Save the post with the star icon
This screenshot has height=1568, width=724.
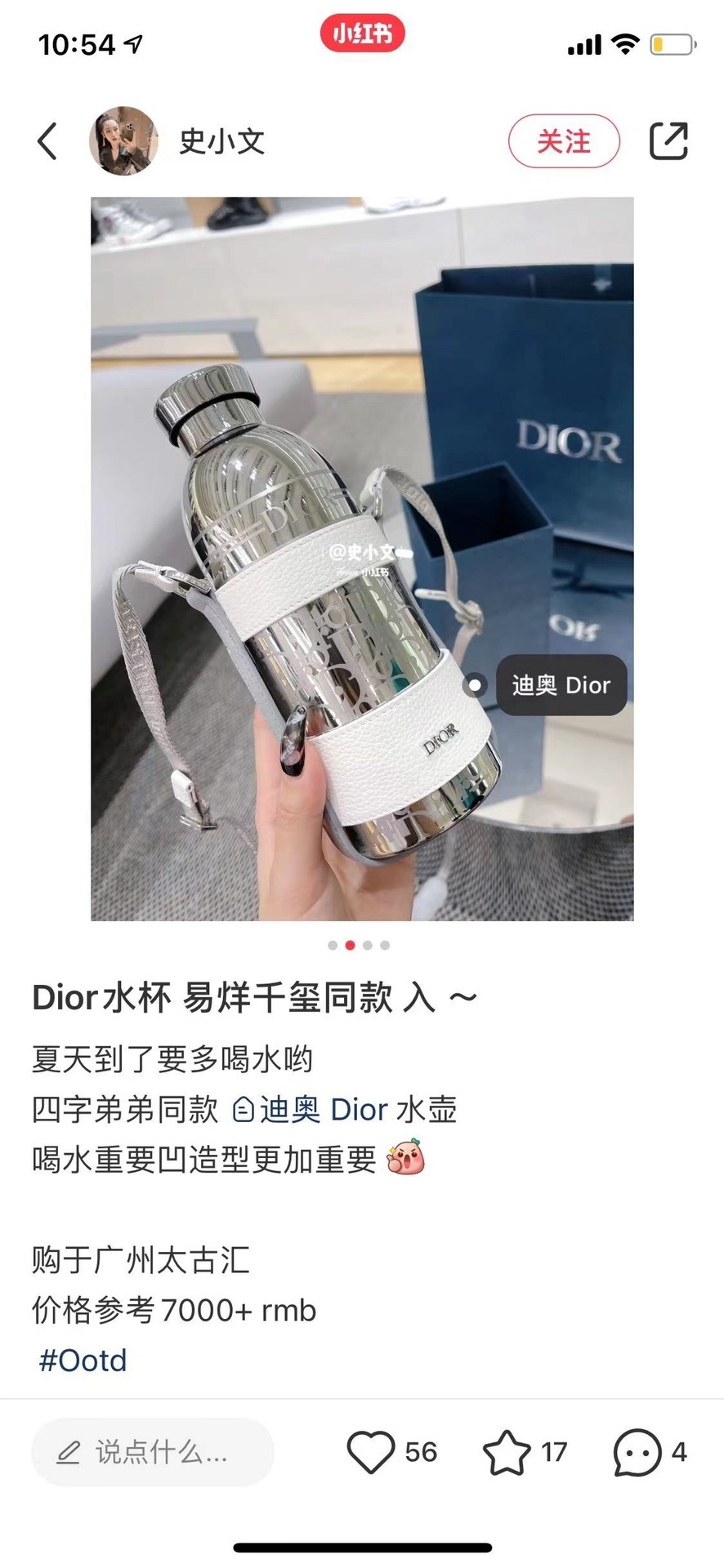[x=507, y=1452]
